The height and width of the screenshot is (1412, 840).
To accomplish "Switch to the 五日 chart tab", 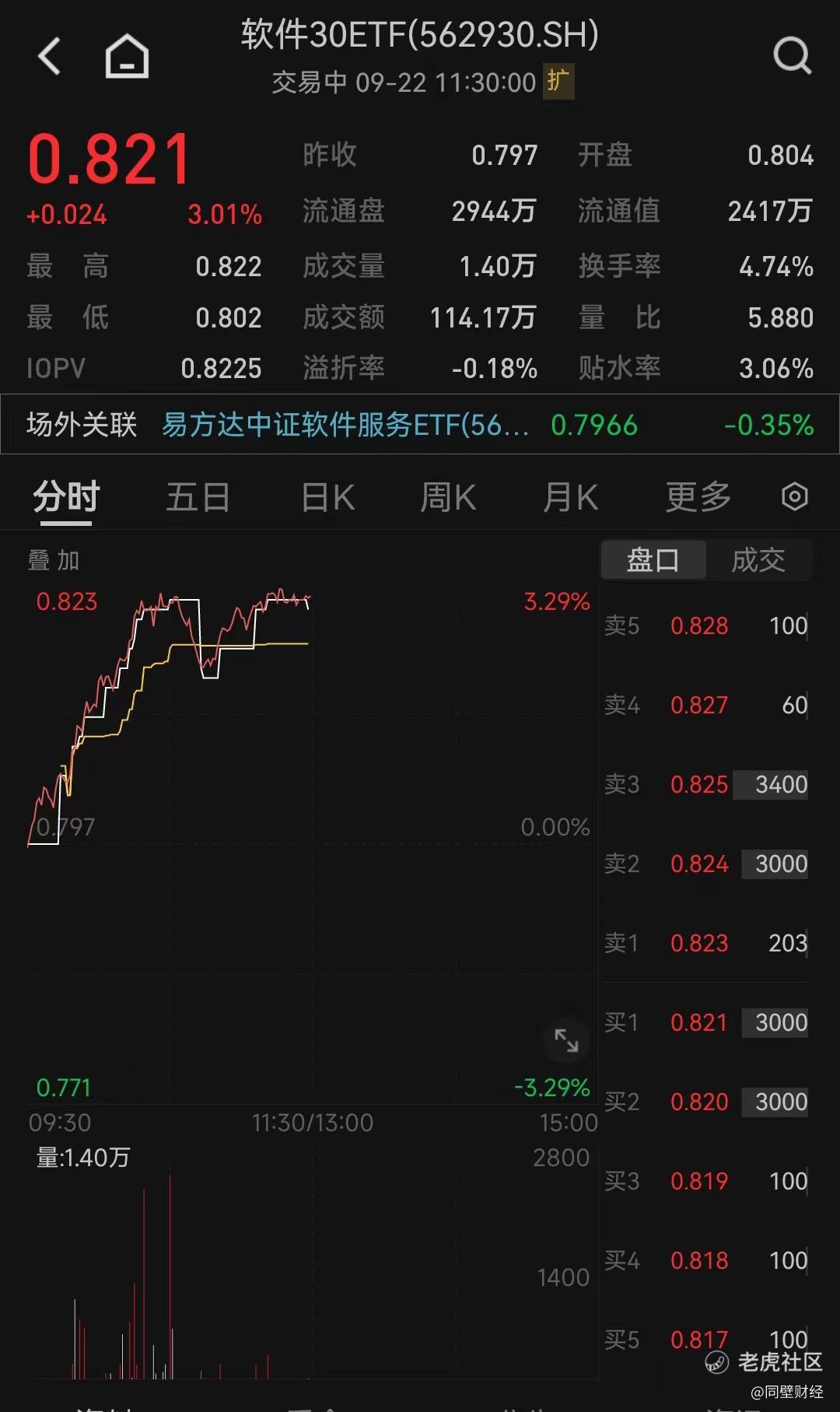I will pyautogui.click(x=198, y=497).
